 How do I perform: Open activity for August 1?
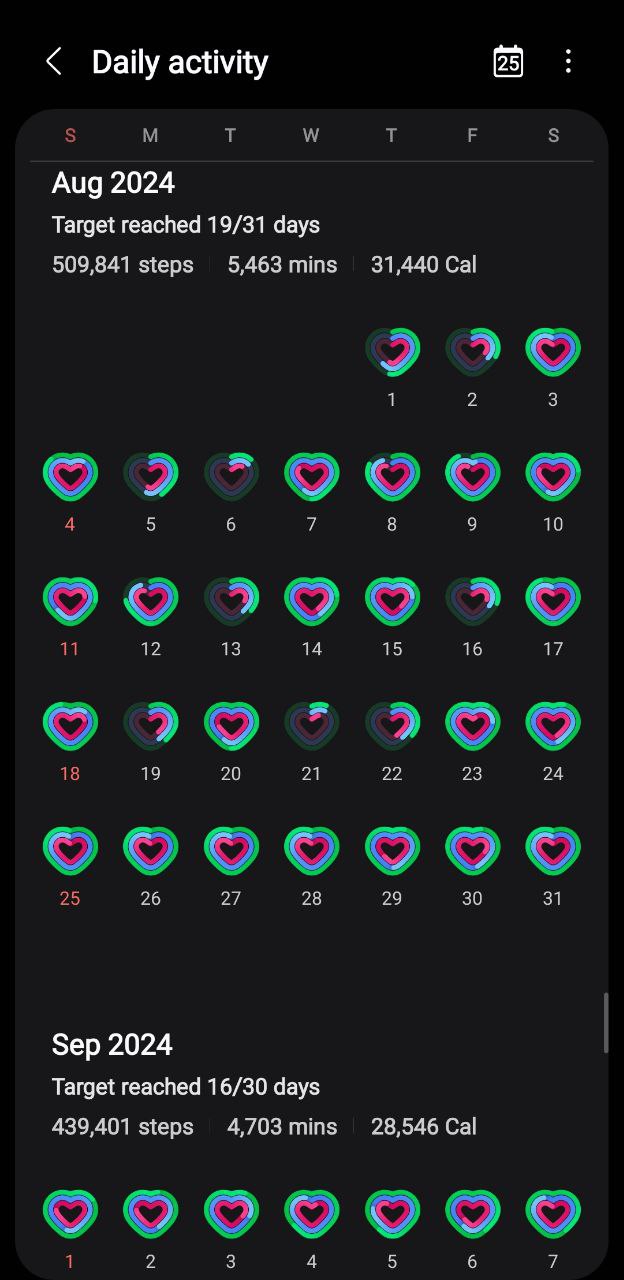pos(392,352)
